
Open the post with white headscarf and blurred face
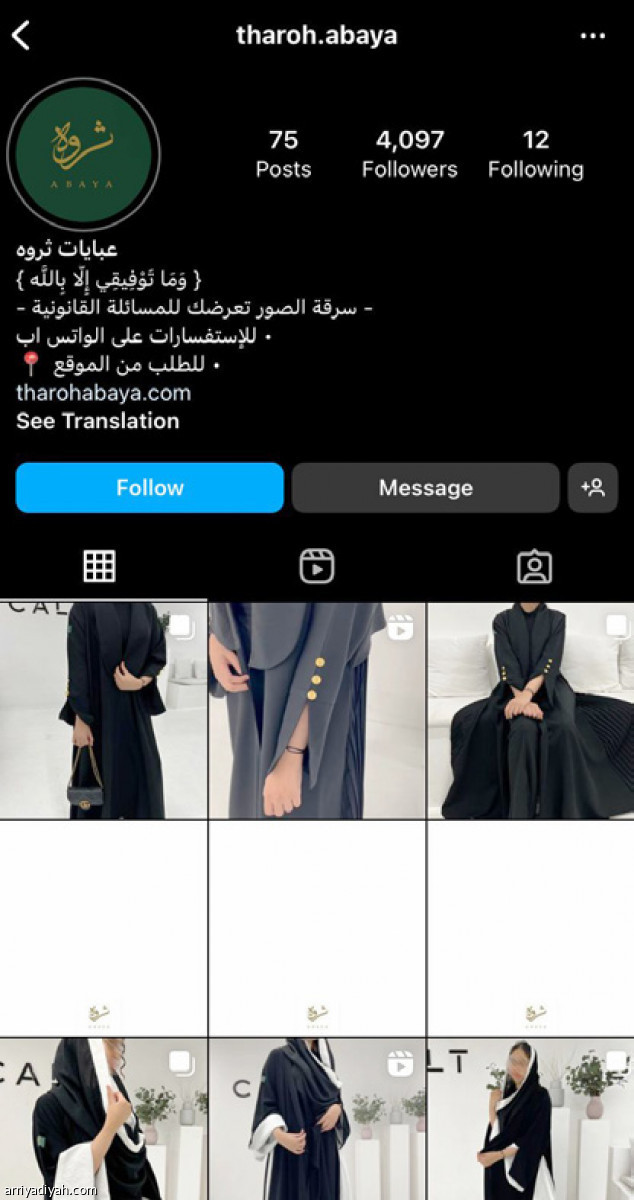click(530, 1118)
